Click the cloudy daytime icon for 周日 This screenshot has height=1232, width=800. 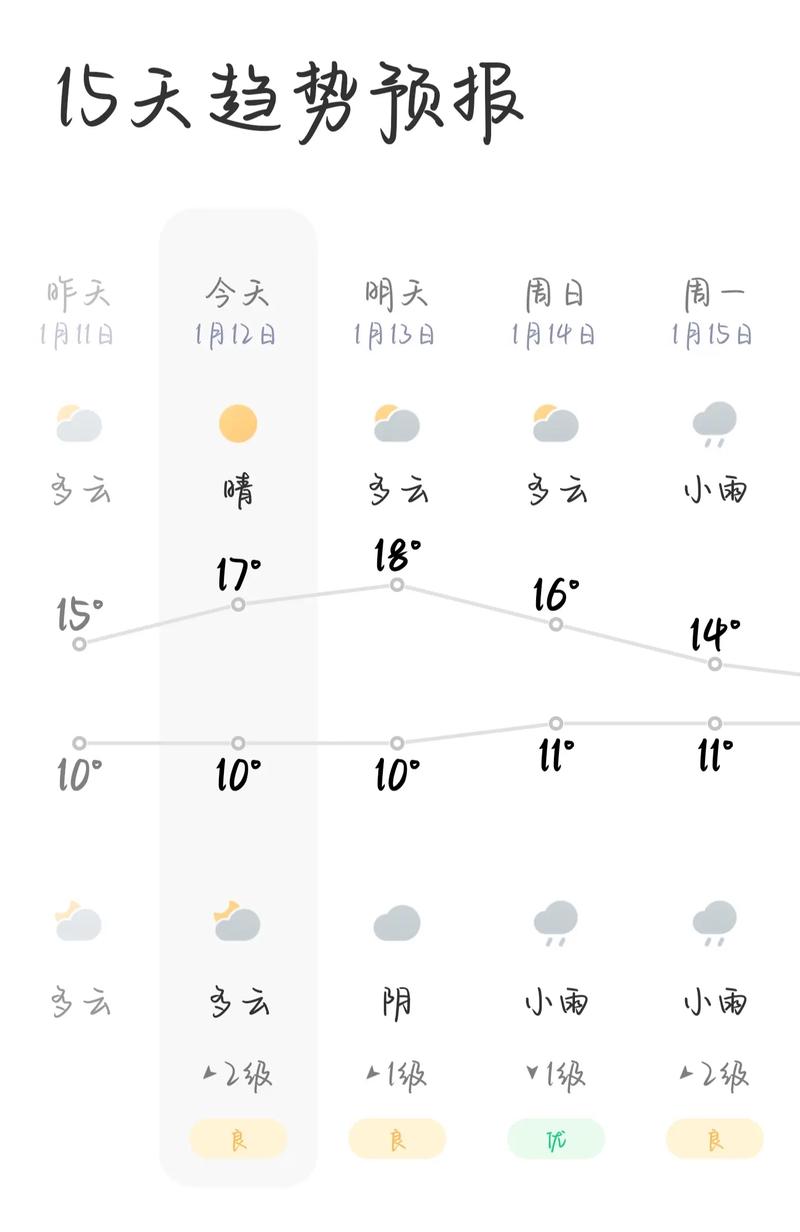coord(555,423)
